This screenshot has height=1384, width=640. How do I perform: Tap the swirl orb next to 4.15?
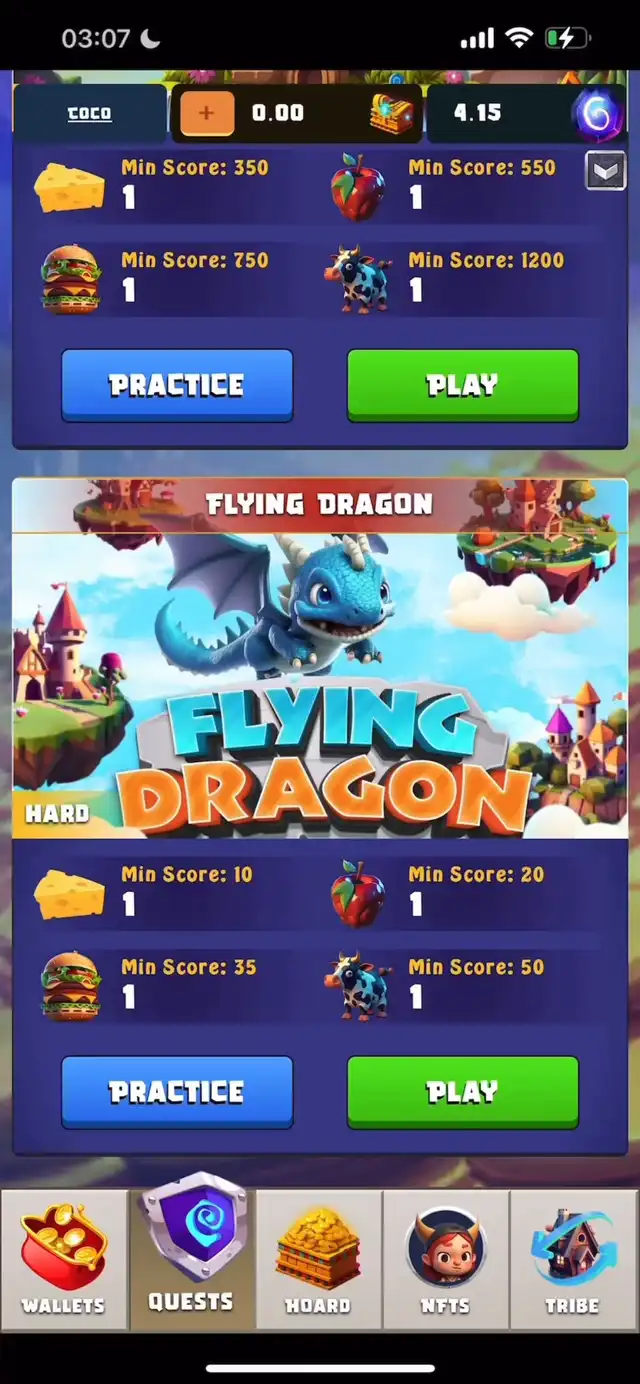pos(598,113)
